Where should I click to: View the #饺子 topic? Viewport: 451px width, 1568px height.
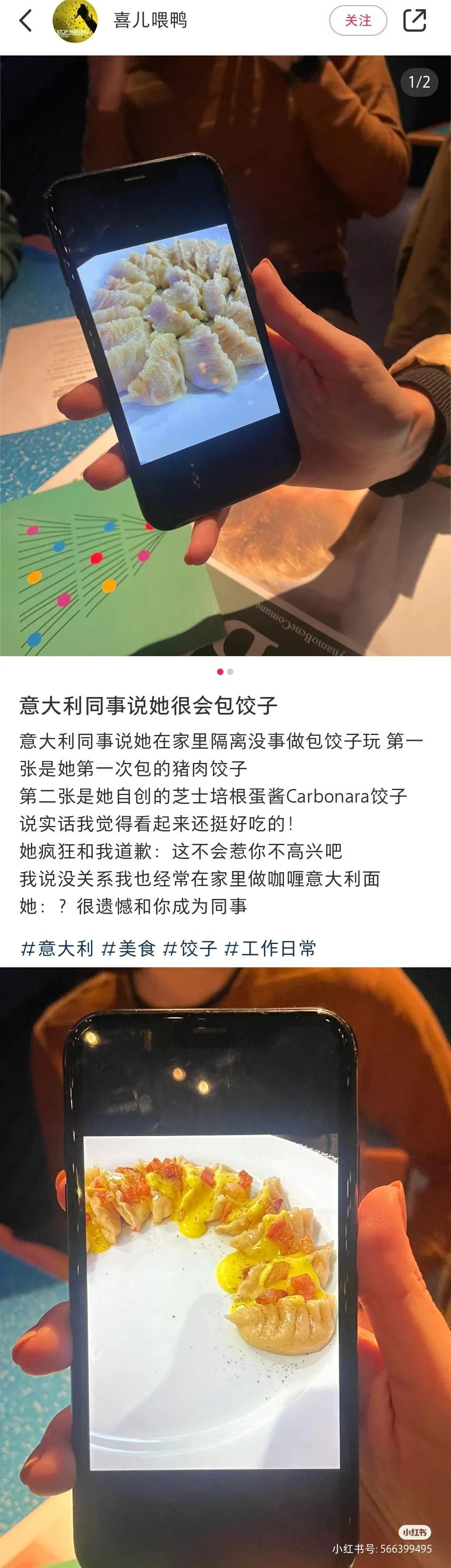coord(190,948)
